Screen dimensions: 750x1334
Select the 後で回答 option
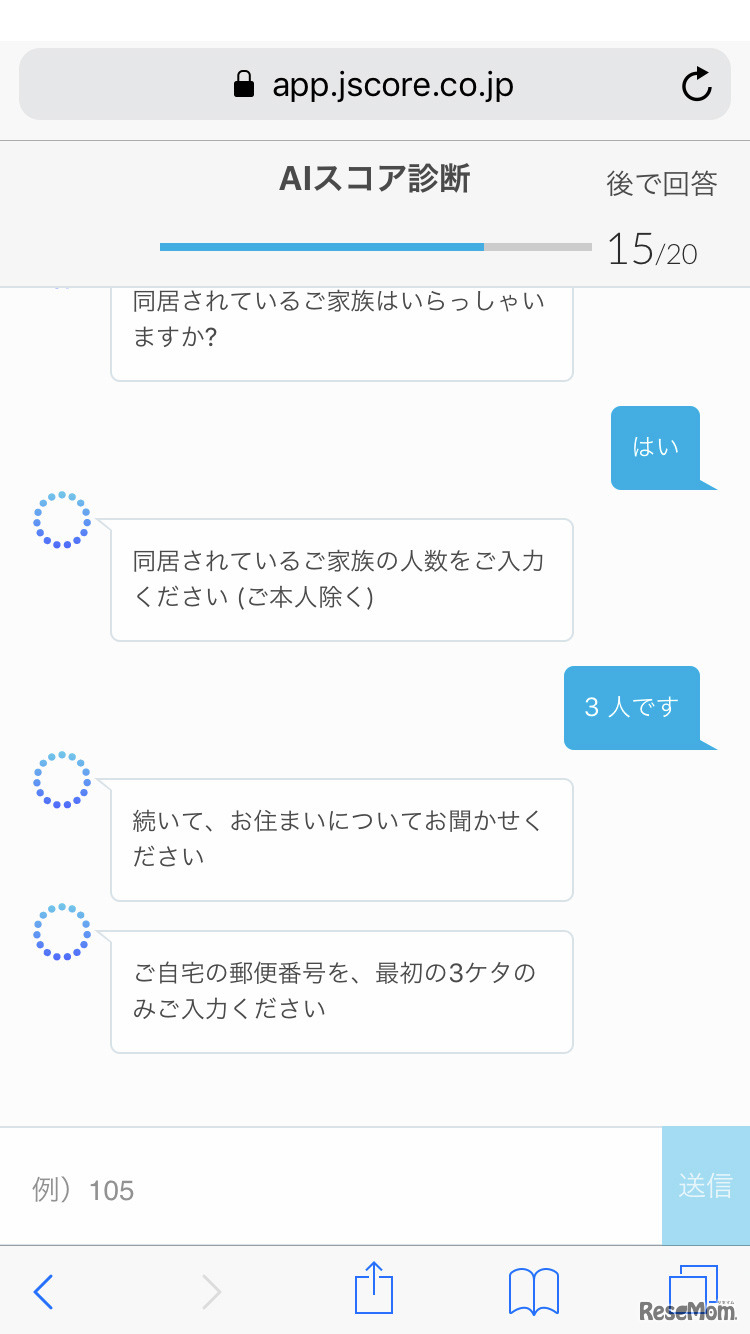(661, 182)
